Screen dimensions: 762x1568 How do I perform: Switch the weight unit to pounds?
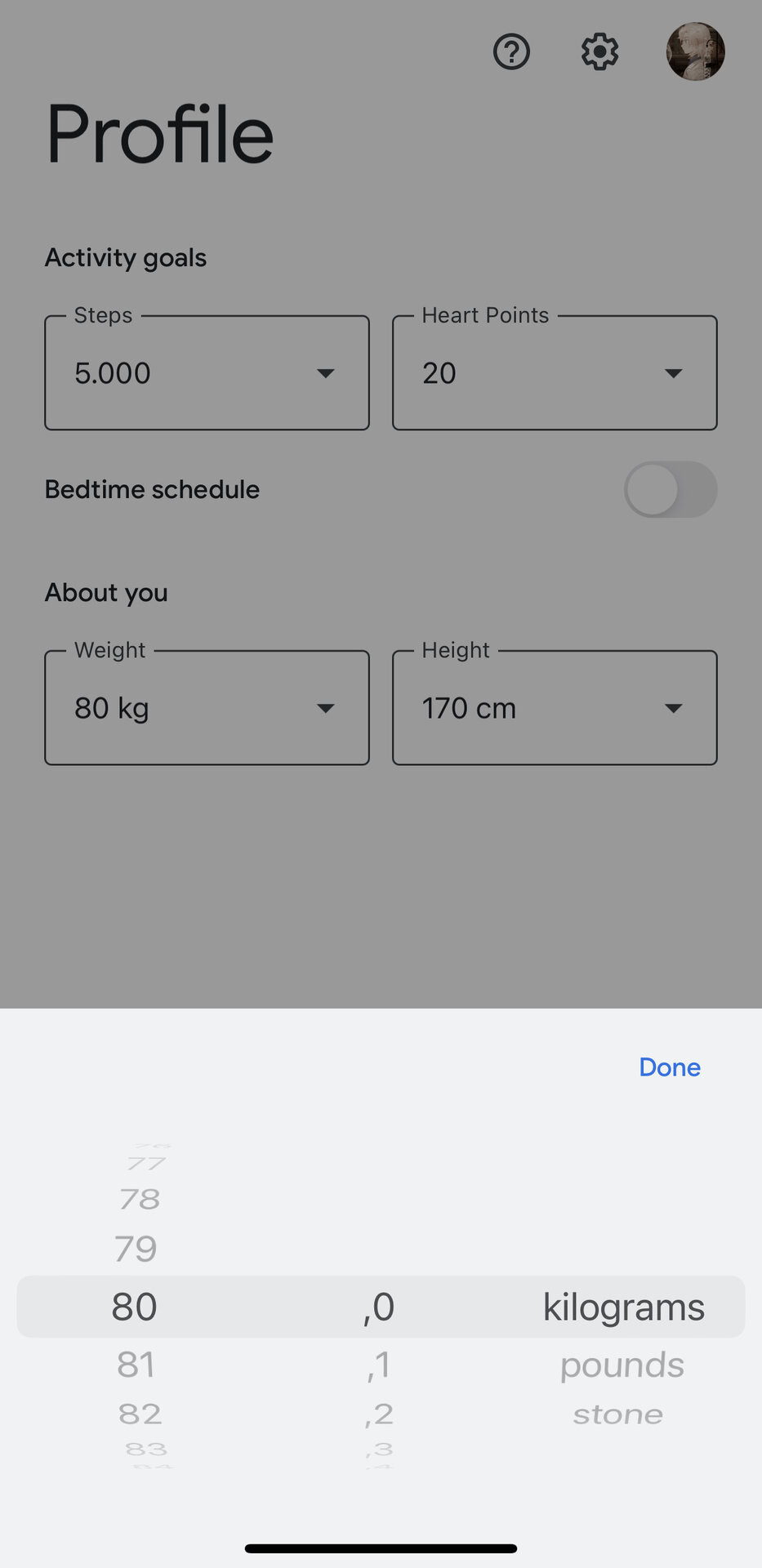(622, 1364)
